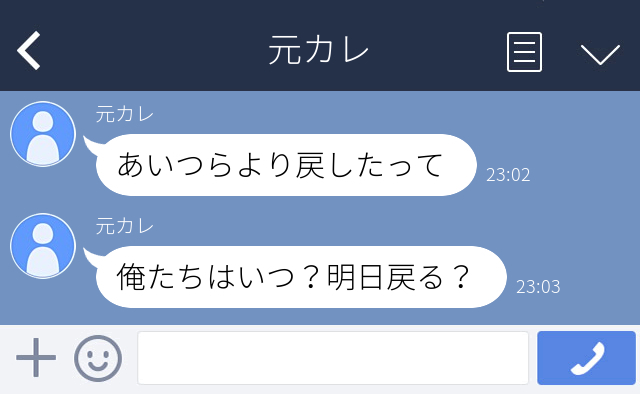Go back using the header arrow
Viewport: 640px width, 394px height.
pos(29,51)
